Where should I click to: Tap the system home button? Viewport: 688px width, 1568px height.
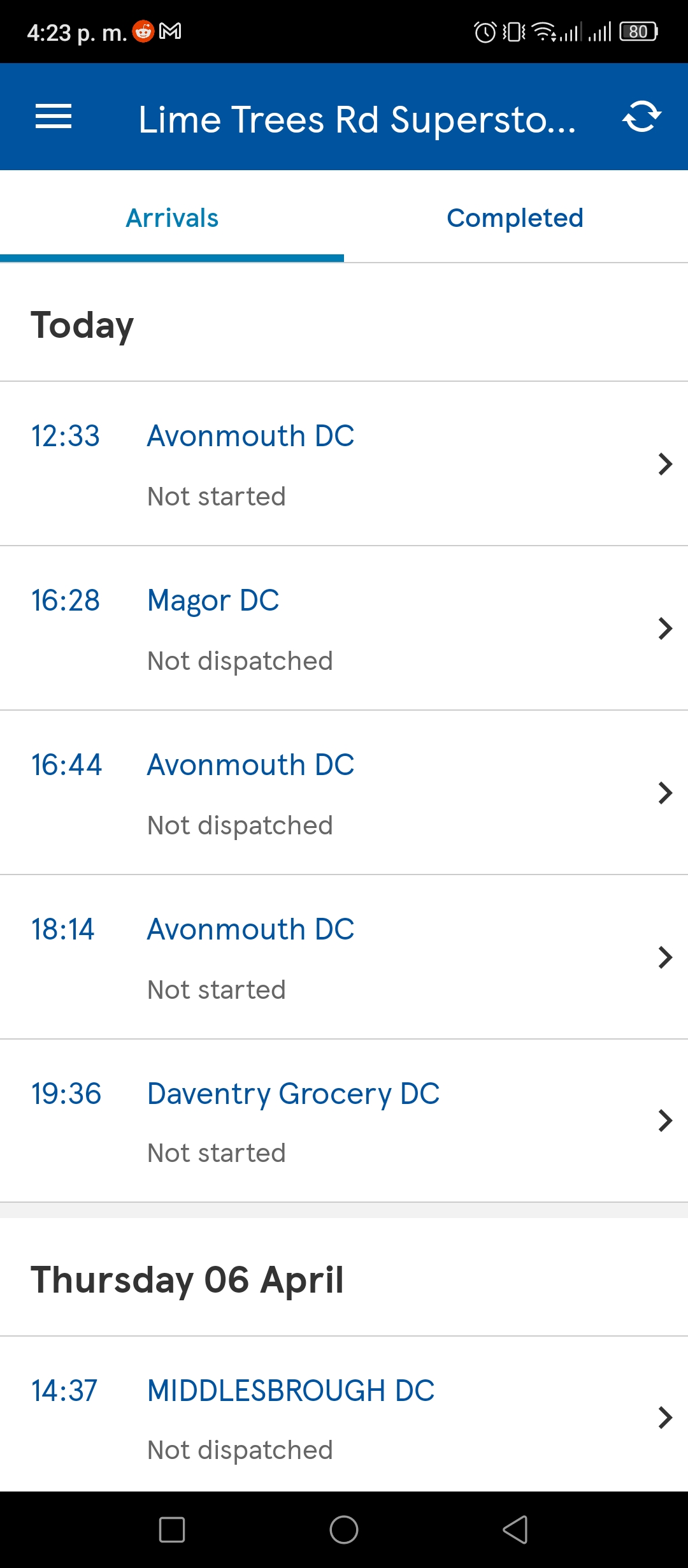pos(344,1530)
